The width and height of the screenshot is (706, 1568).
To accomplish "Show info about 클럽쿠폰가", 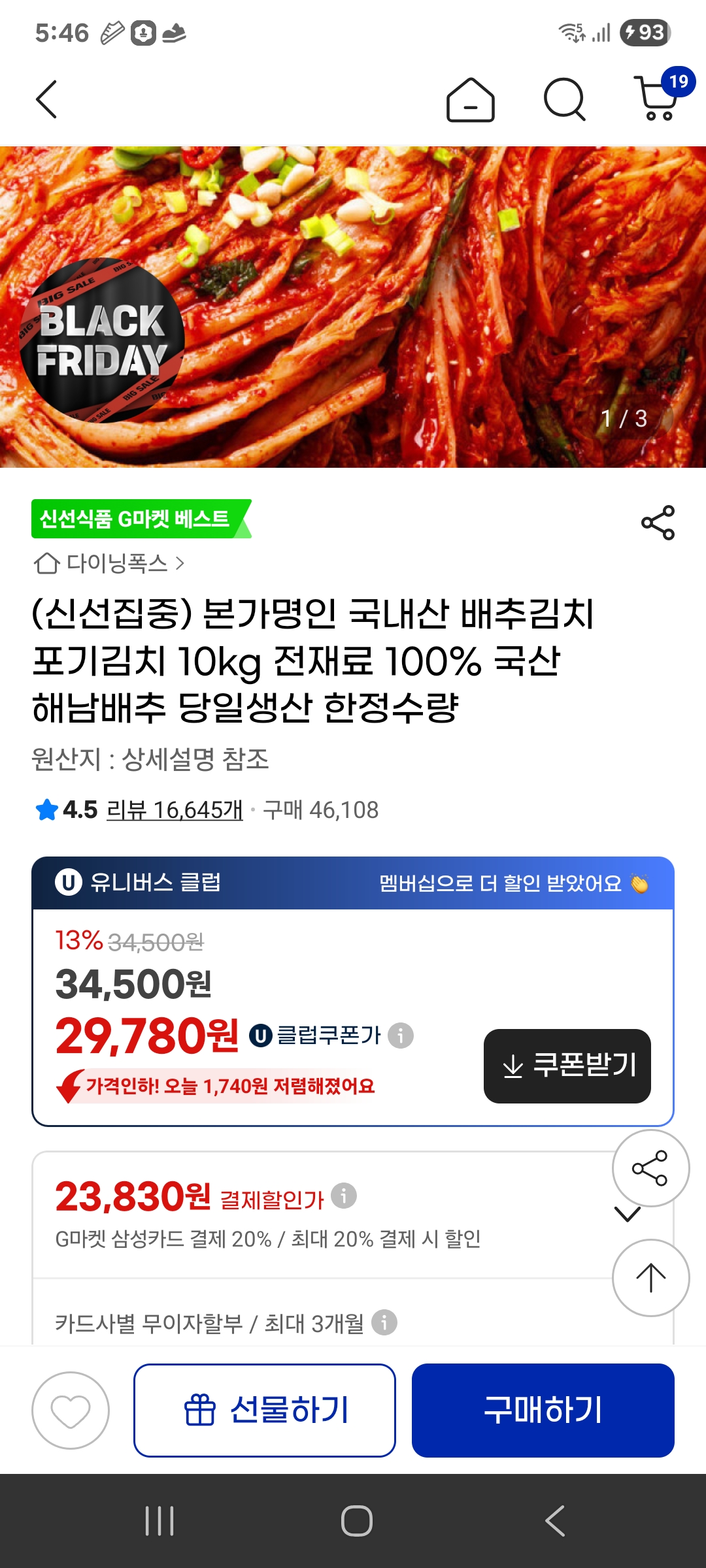I will [x=401, y=1035].
